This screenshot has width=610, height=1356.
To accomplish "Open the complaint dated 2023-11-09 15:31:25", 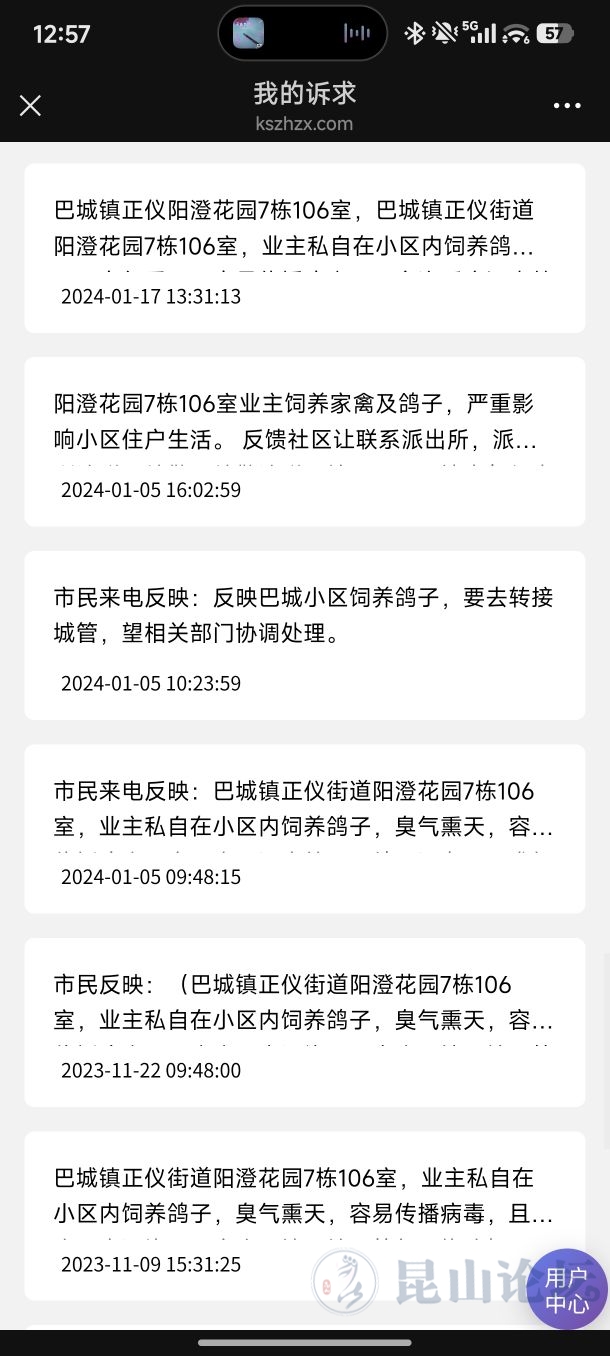I will [290, 1214].
